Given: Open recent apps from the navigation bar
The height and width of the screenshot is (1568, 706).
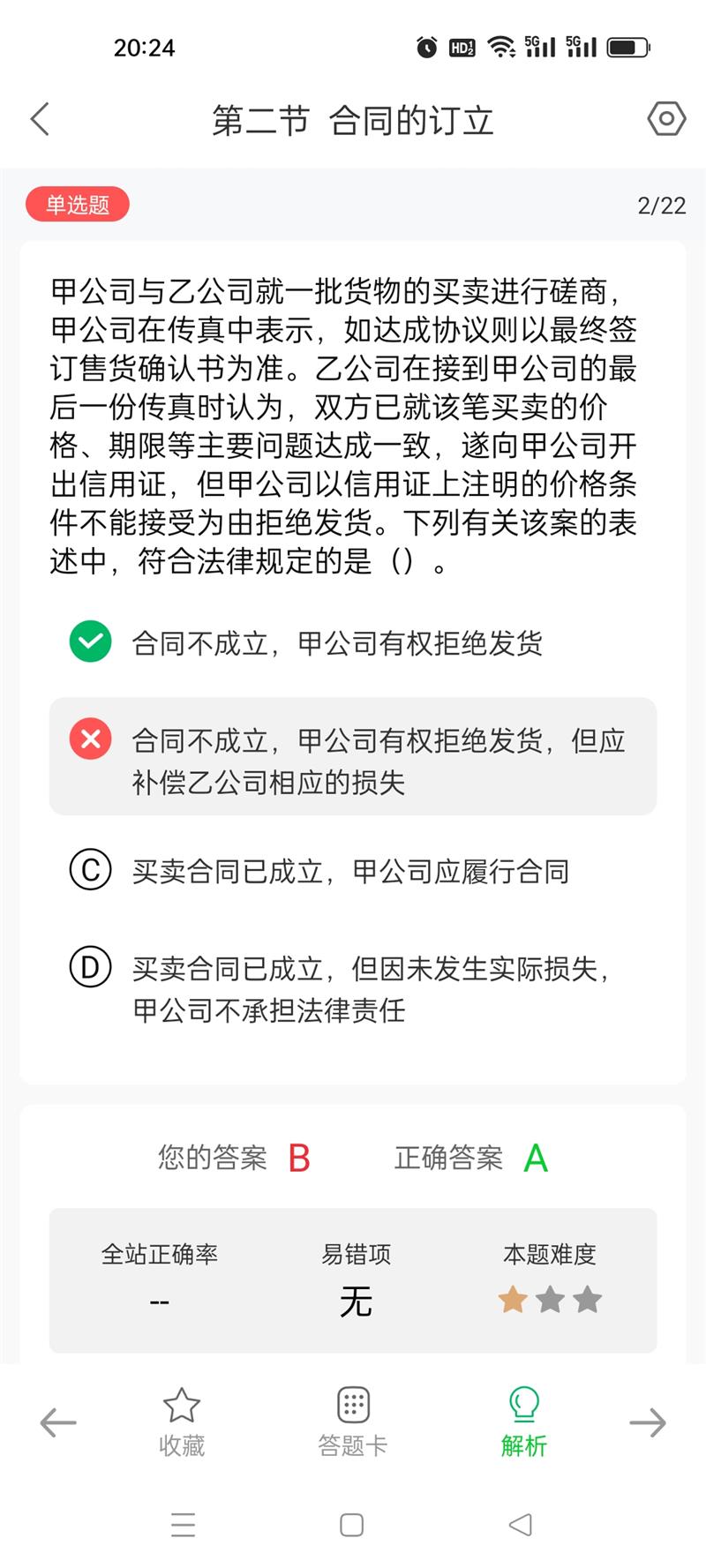Looking at the screenshot, I should tap(184, 1525).
